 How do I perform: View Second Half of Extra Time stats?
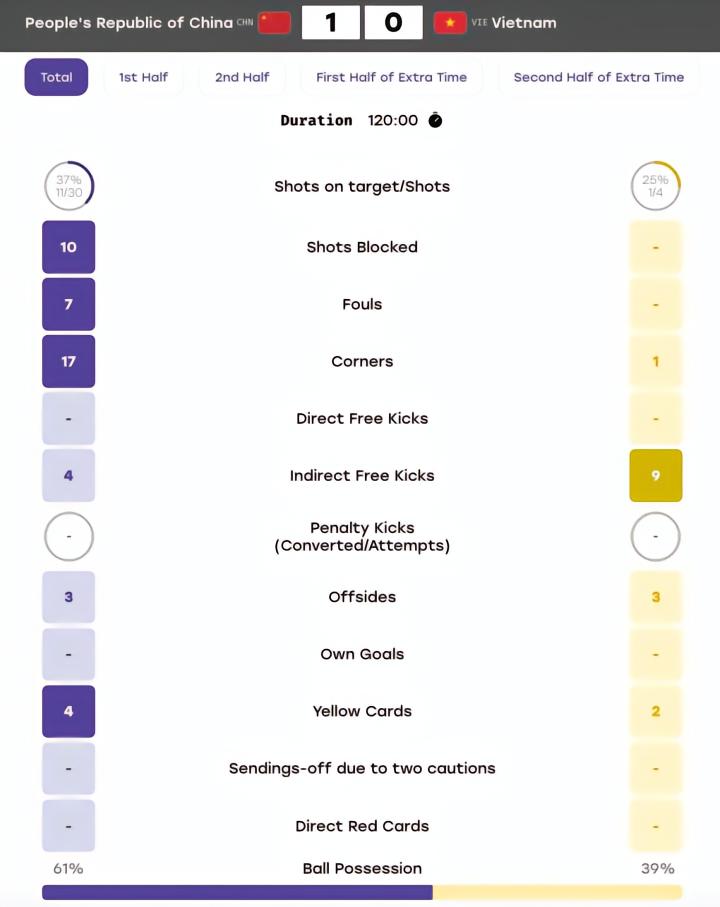point(599,77)
